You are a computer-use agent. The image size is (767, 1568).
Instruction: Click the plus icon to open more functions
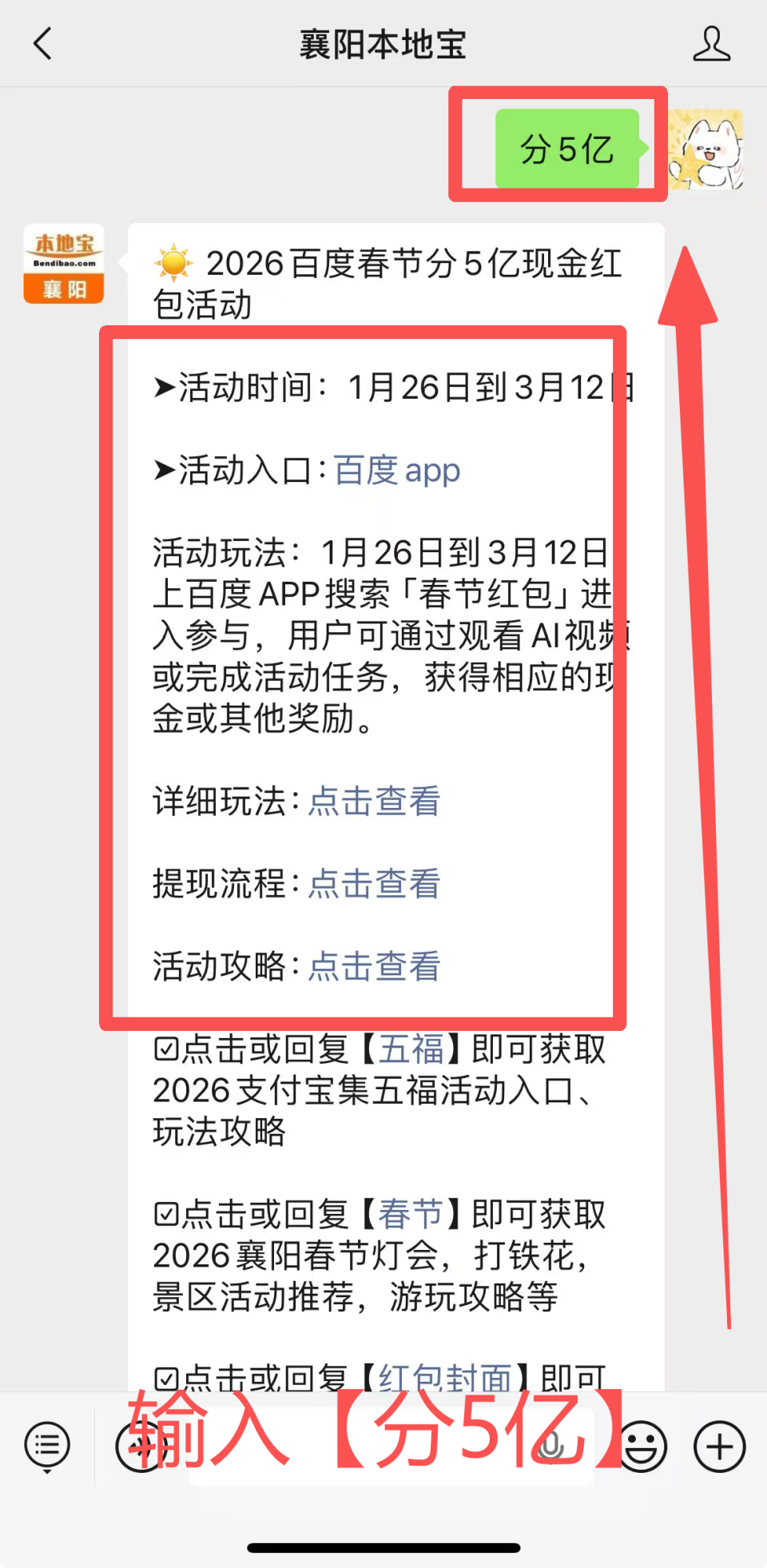click(x=717, y=1445)
